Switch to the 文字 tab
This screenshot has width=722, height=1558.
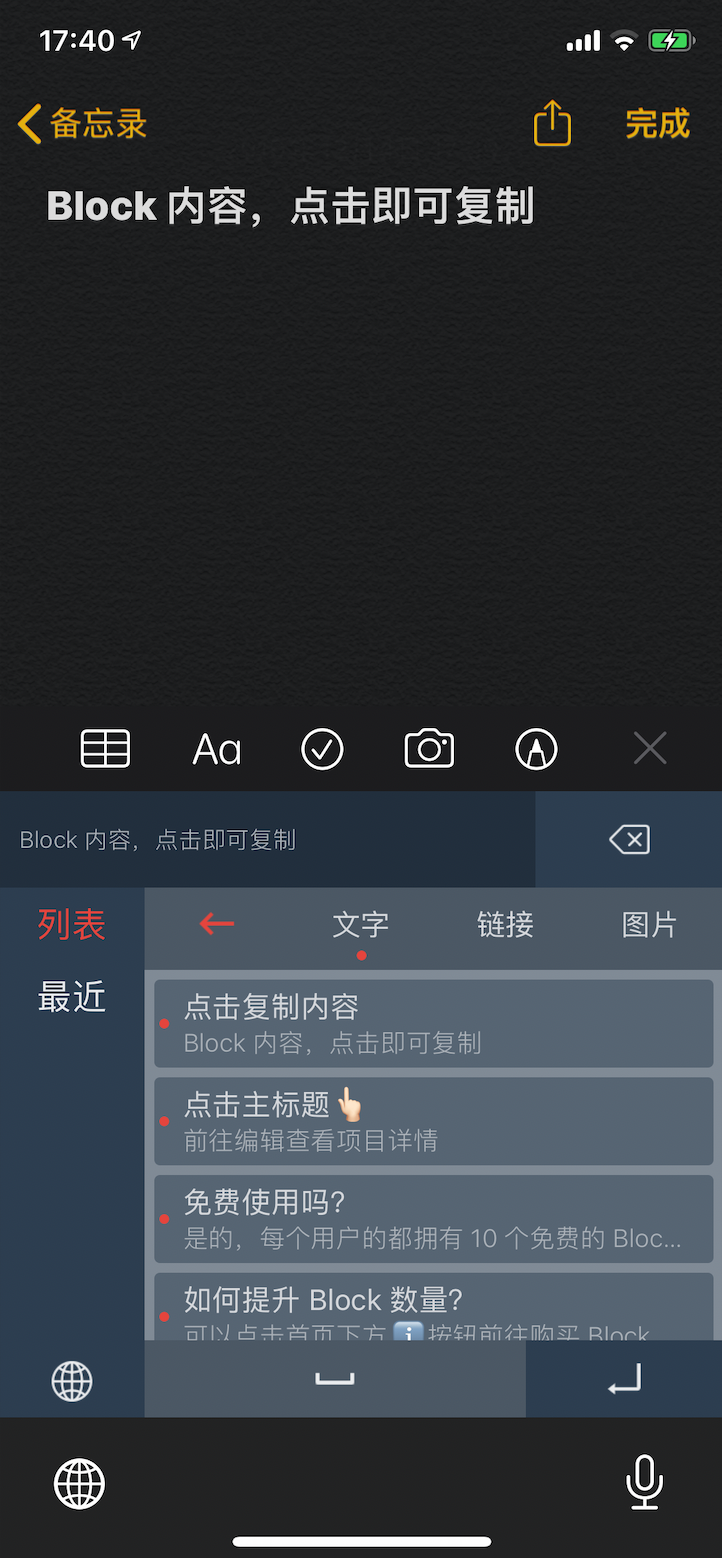pyautogui.click(x=361, y=924)
